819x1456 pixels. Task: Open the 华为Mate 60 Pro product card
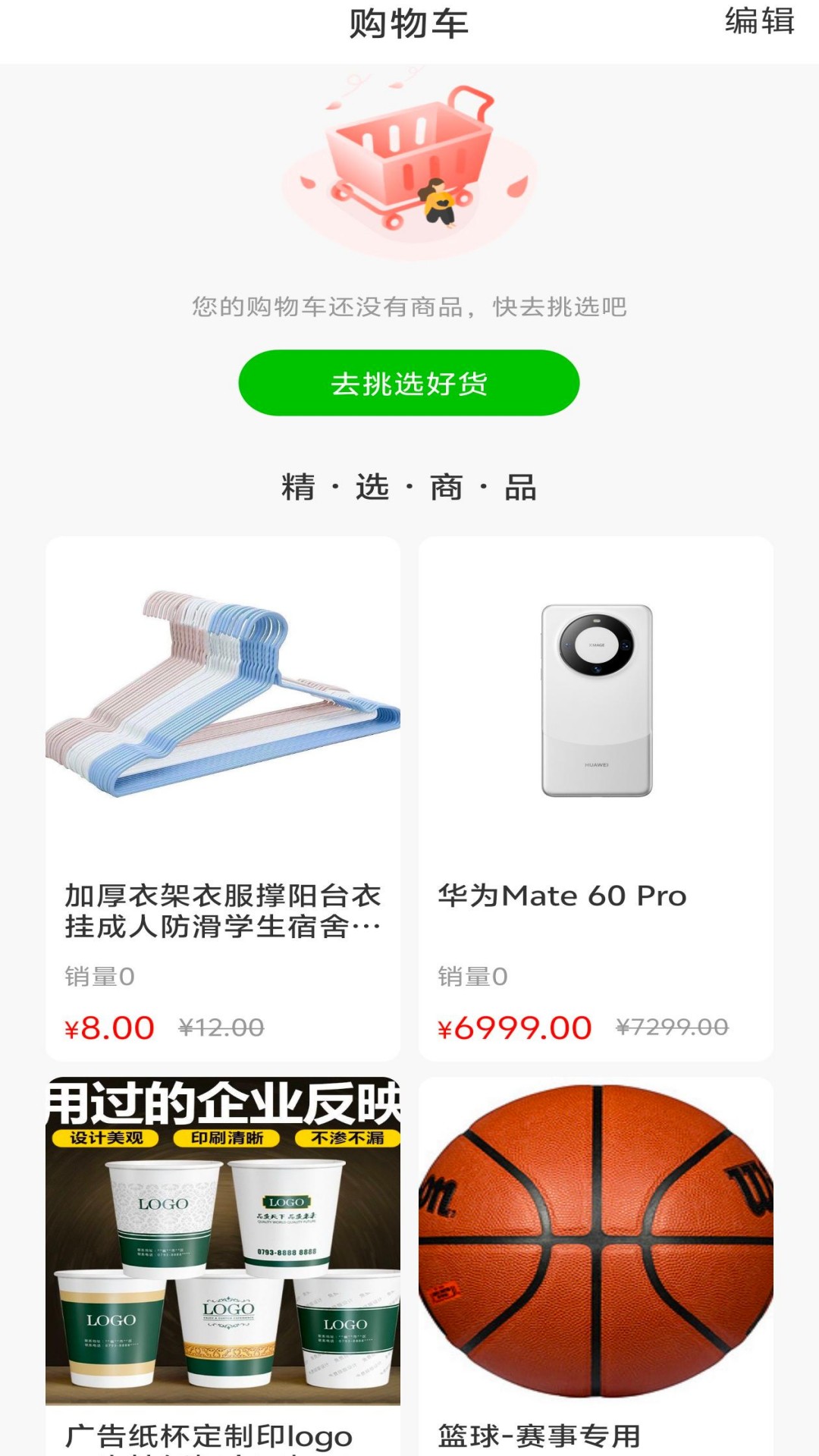pos(596,796)
